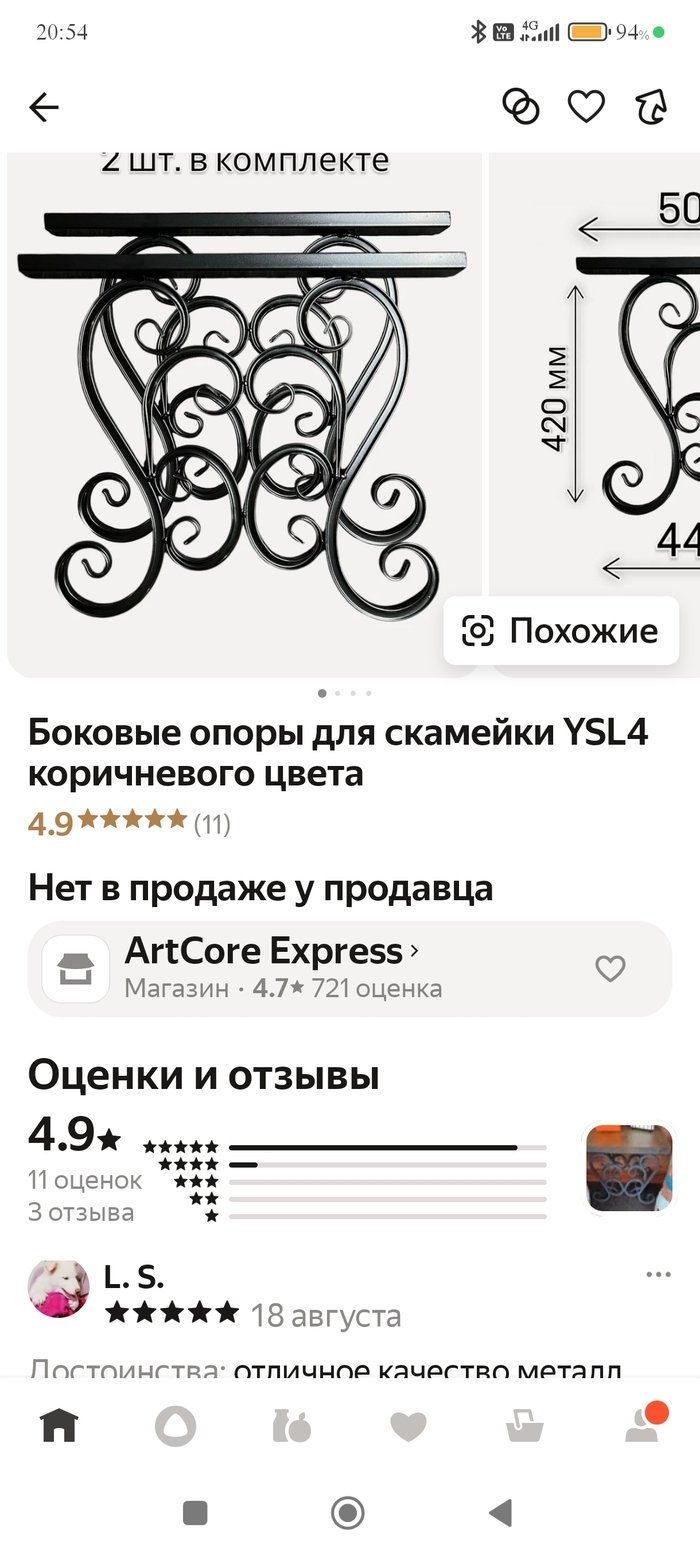
Task: Open the Alice assistant tab
Action: tap(175, 1427)
